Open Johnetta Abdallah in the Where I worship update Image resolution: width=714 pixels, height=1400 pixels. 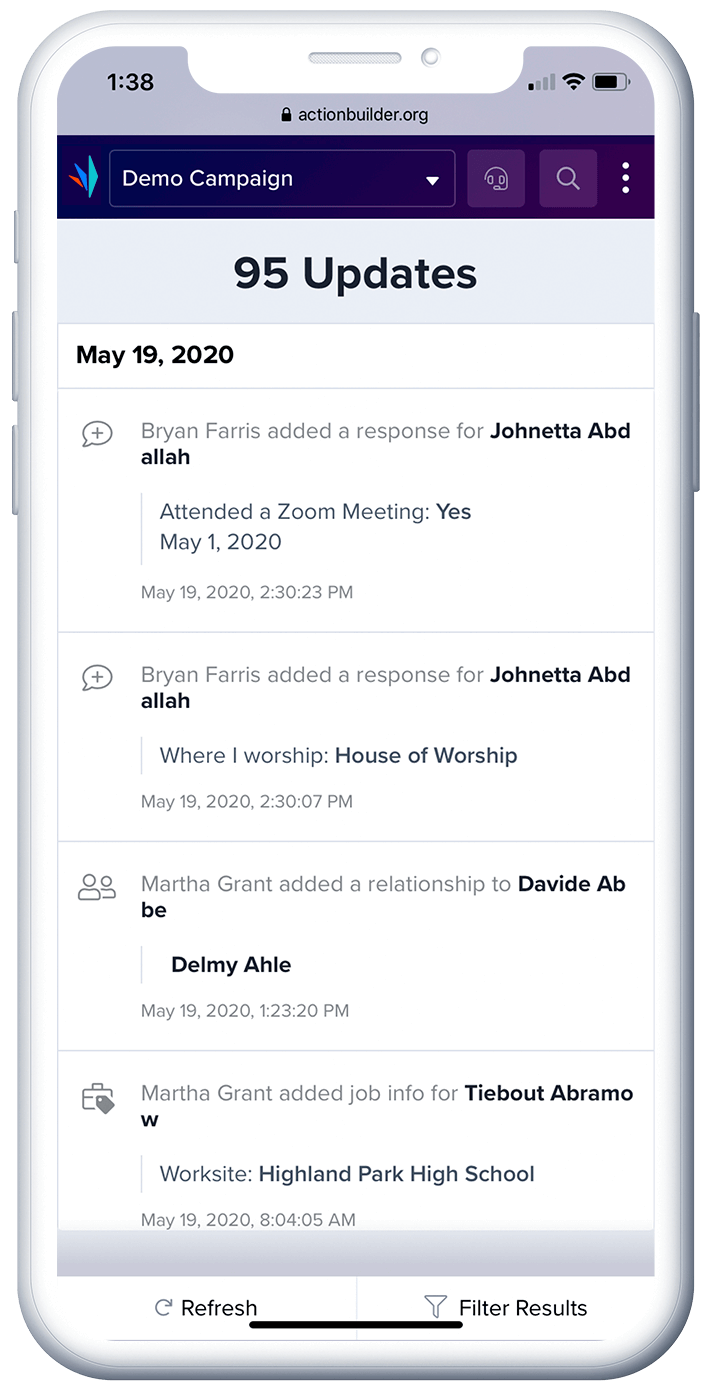560,676
